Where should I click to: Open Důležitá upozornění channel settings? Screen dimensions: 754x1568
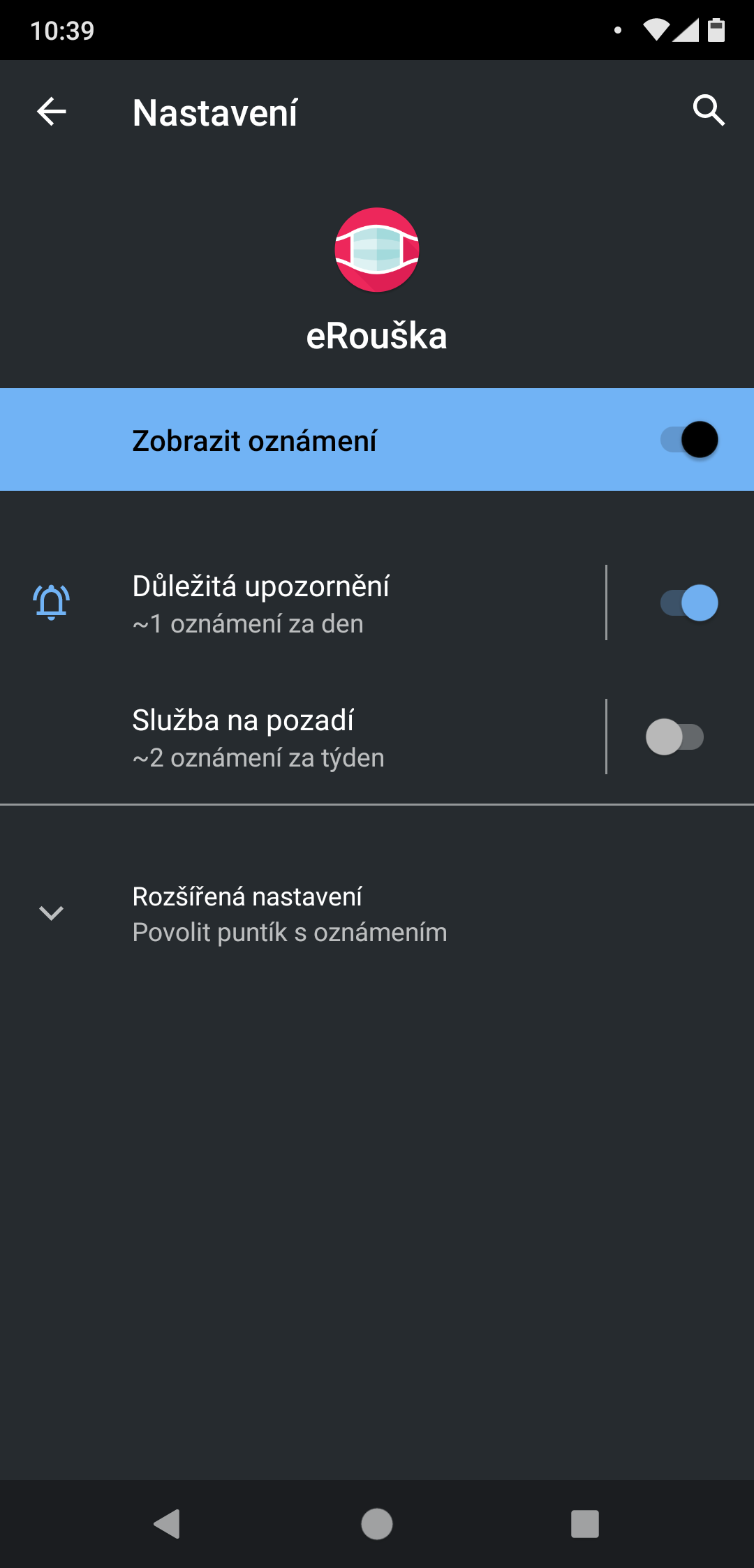click(300, 603)
